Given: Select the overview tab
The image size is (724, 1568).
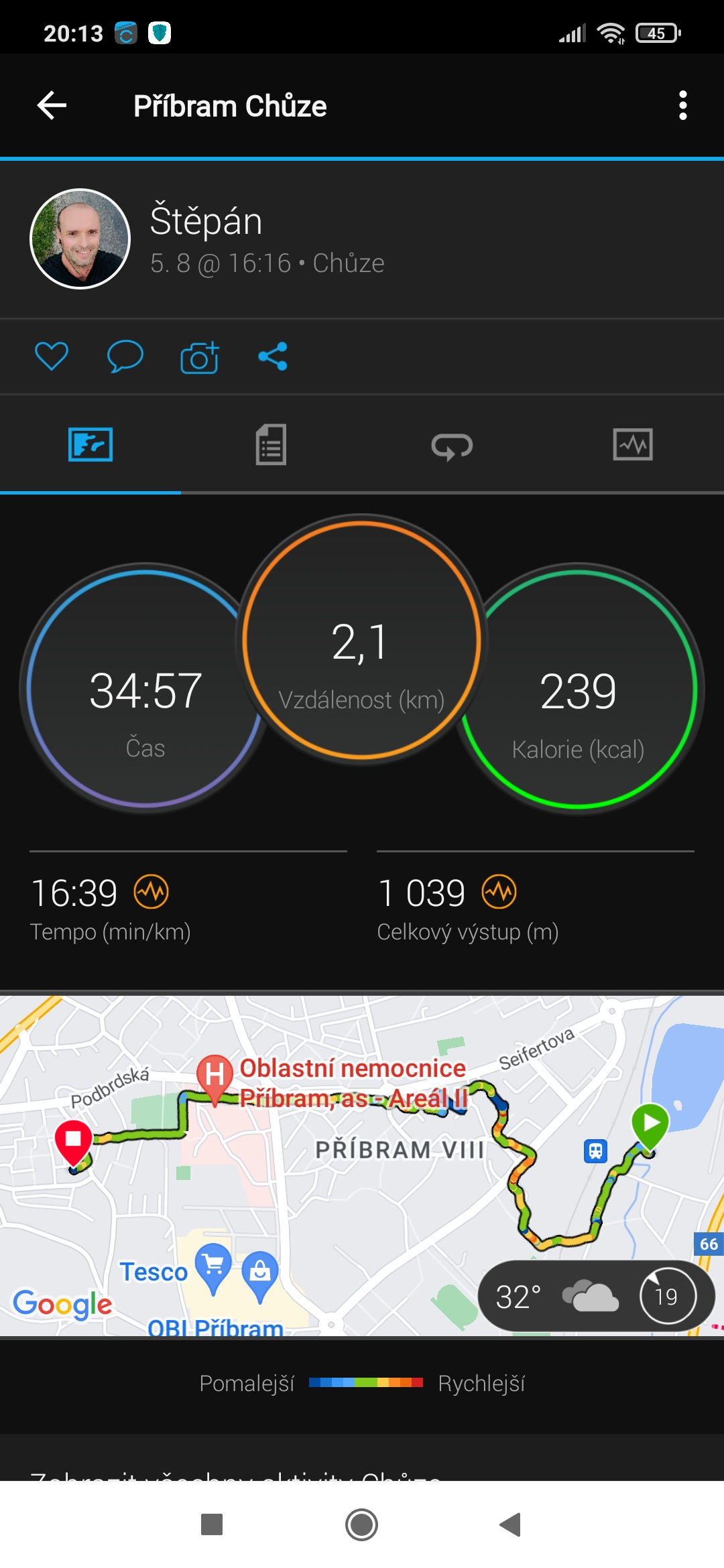Looking at the screenshot, I should [90, 445].
